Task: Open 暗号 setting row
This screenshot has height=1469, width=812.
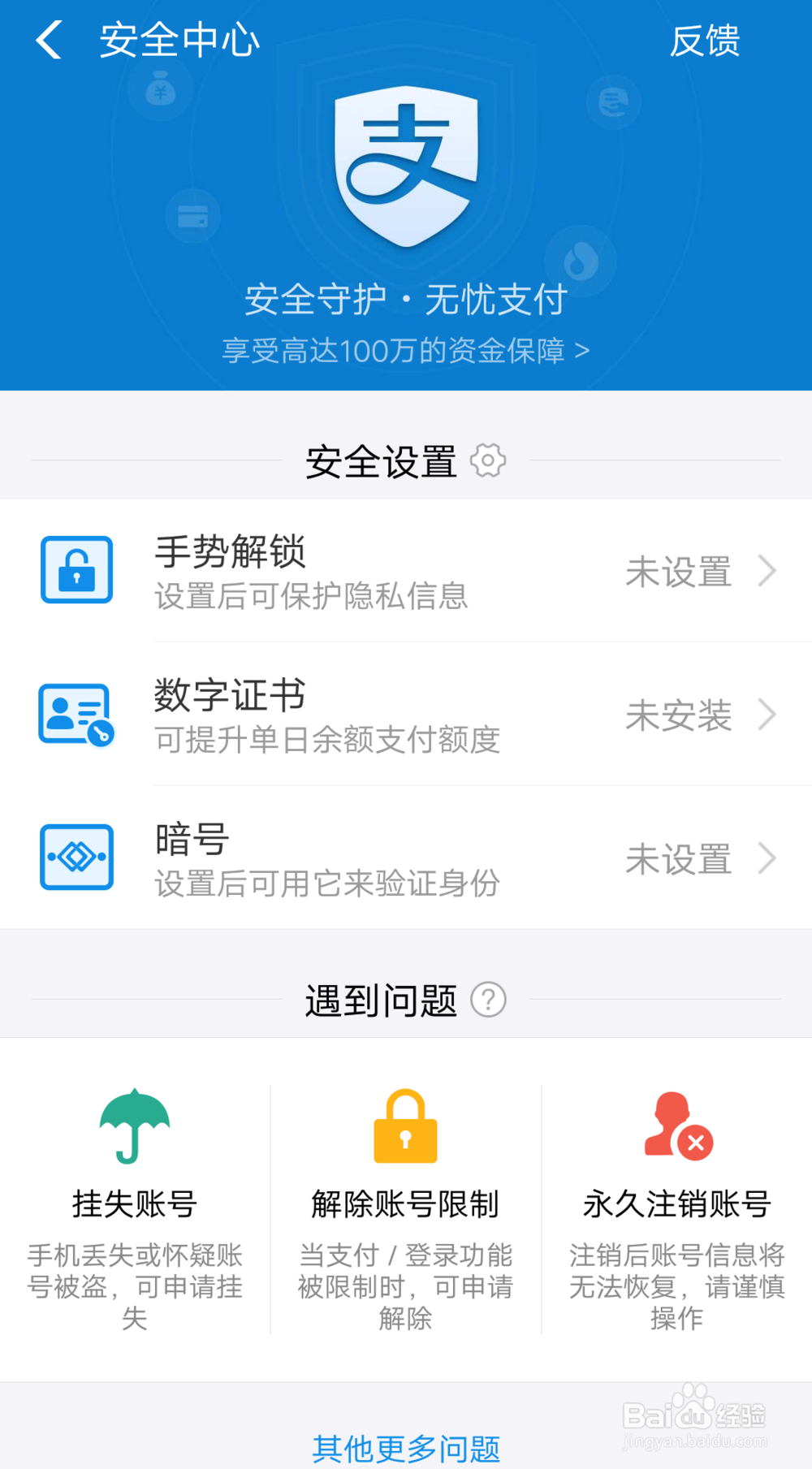Action: click(x=406, y=858)
